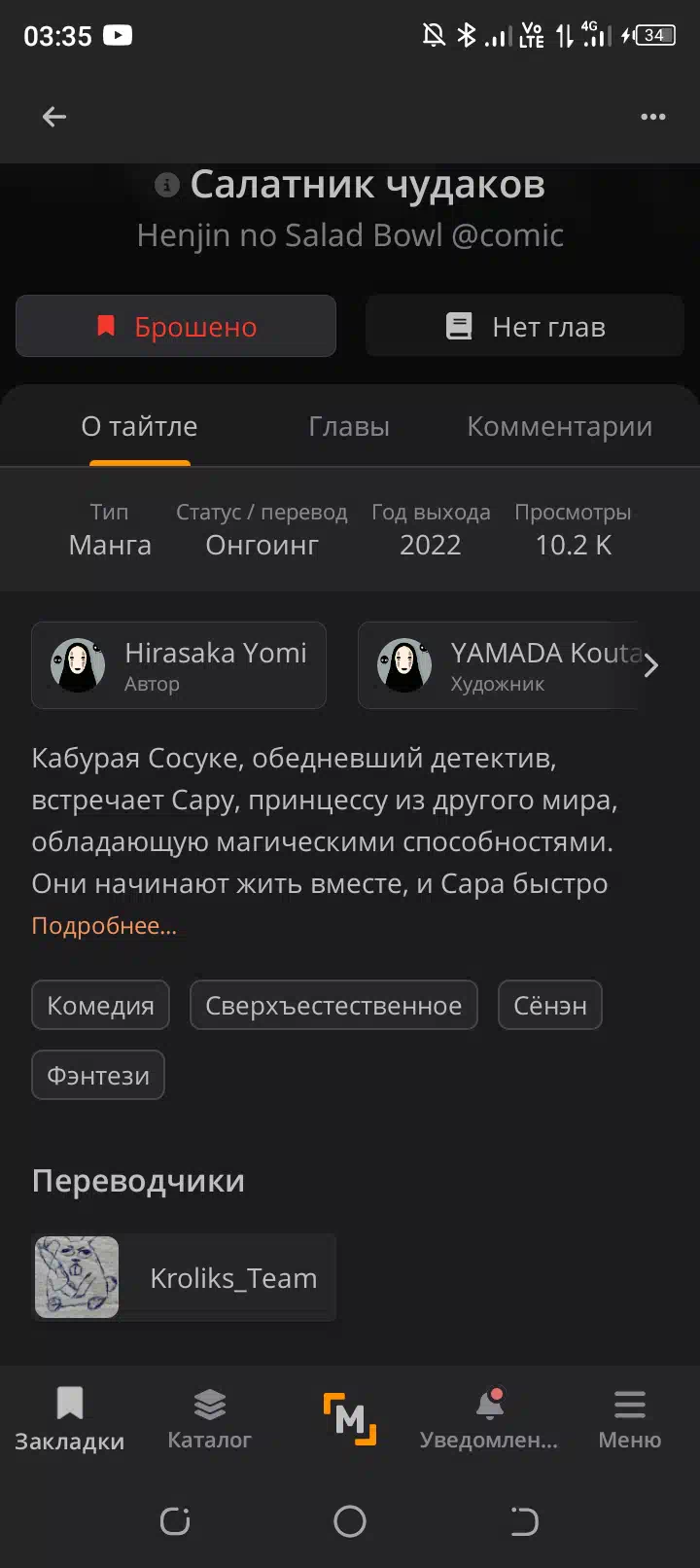Open artist YAMADA Kouta's page
This screenshot has width=700, height=1568.
click(x=498, y=665)
